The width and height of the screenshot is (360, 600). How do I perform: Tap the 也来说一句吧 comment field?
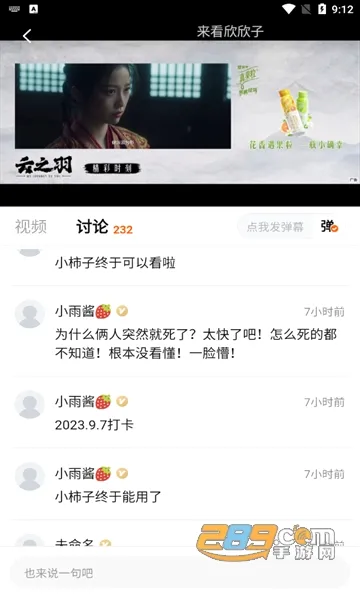(180, 573)
